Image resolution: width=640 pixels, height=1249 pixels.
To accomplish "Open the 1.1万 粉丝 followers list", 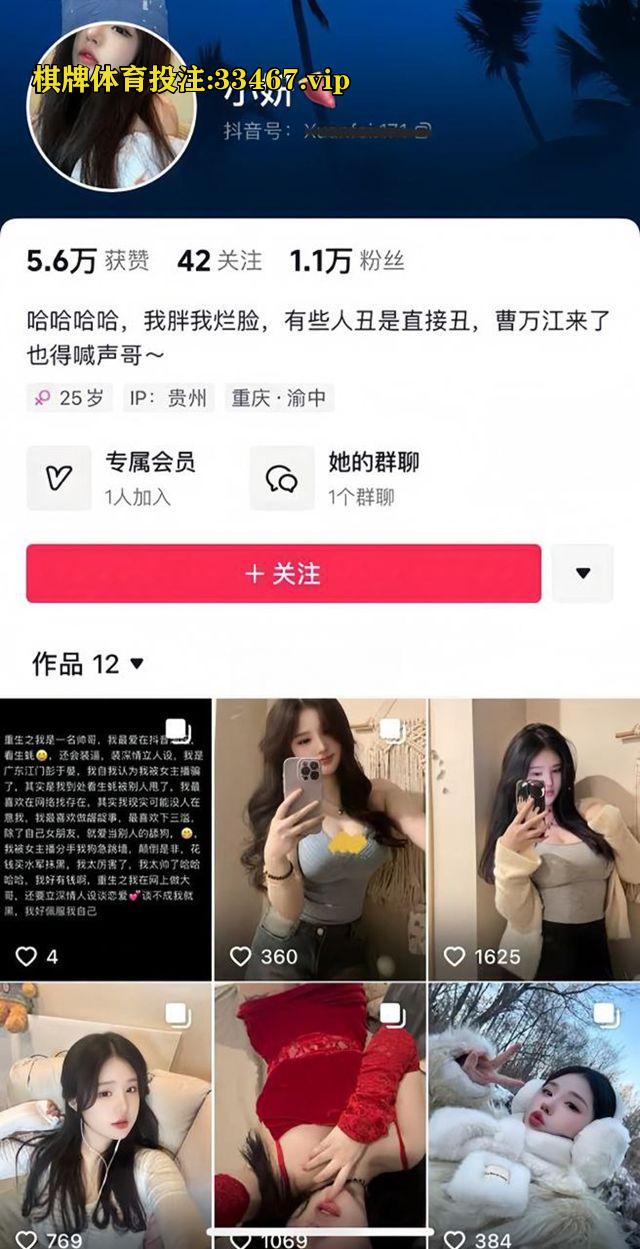I will (x=347, y=261).
